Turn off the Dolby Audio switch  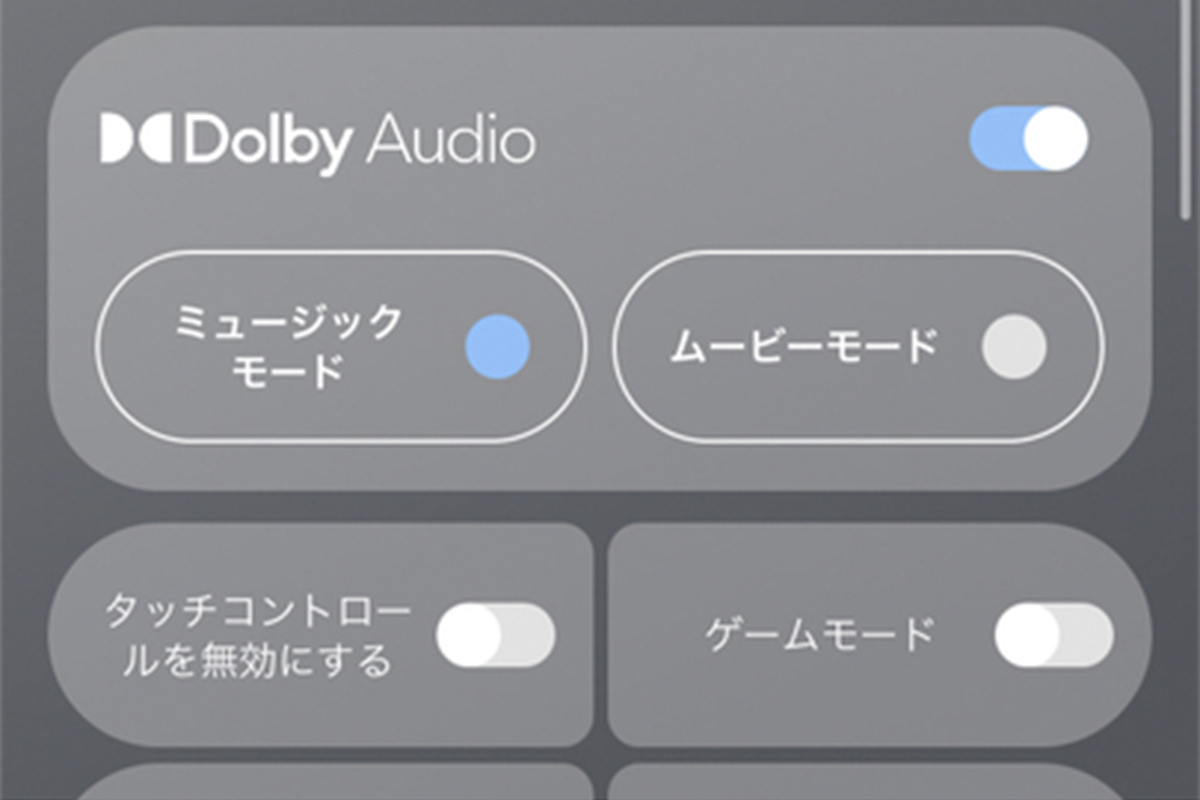1028,139
